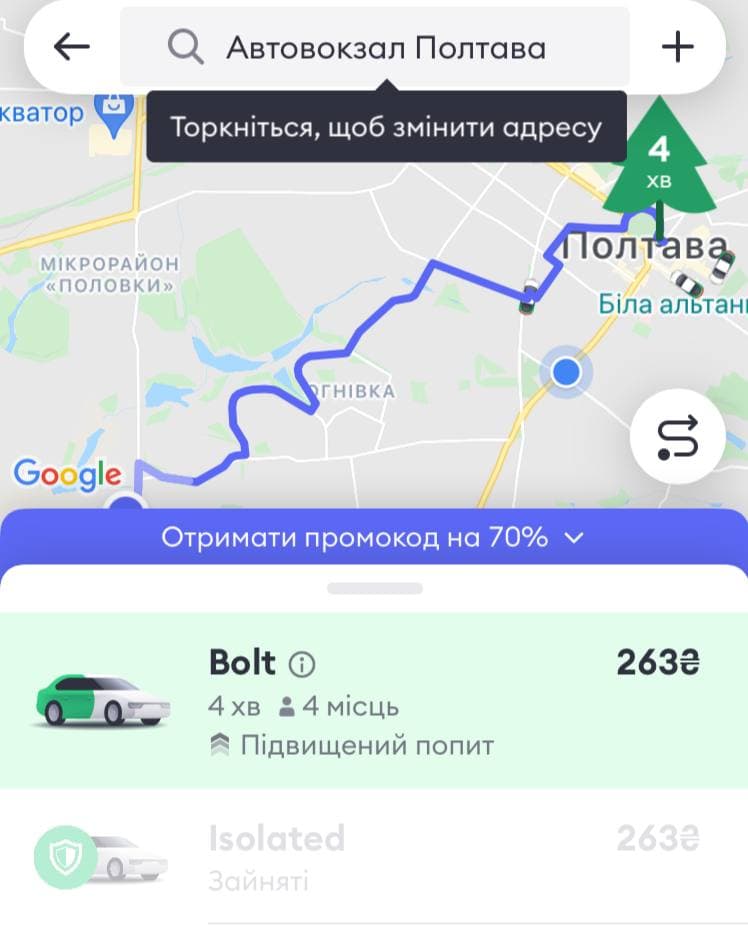
Task: Tap the back arrow button
Action: 69,46
